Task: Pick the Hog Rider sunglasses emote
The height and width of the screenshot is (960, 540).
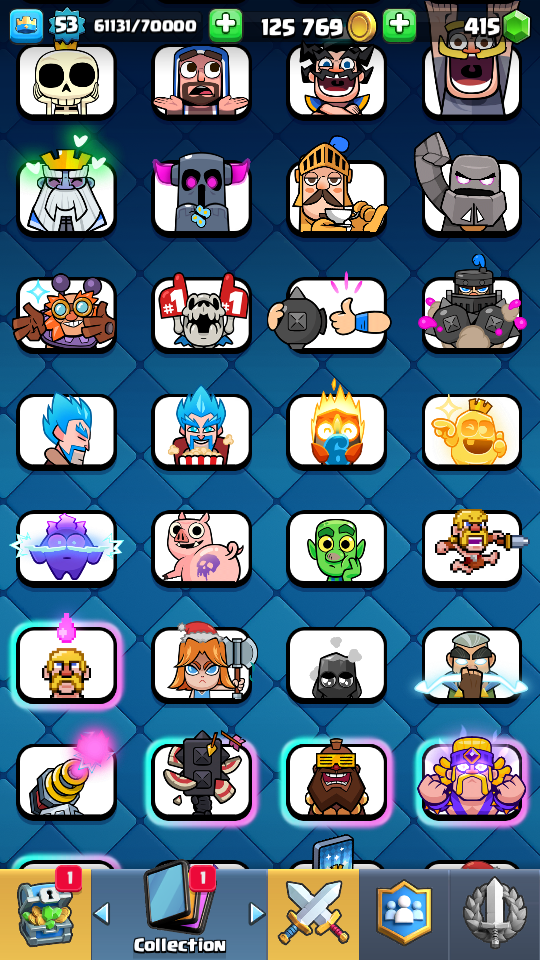Action: [x=337, y=781]
